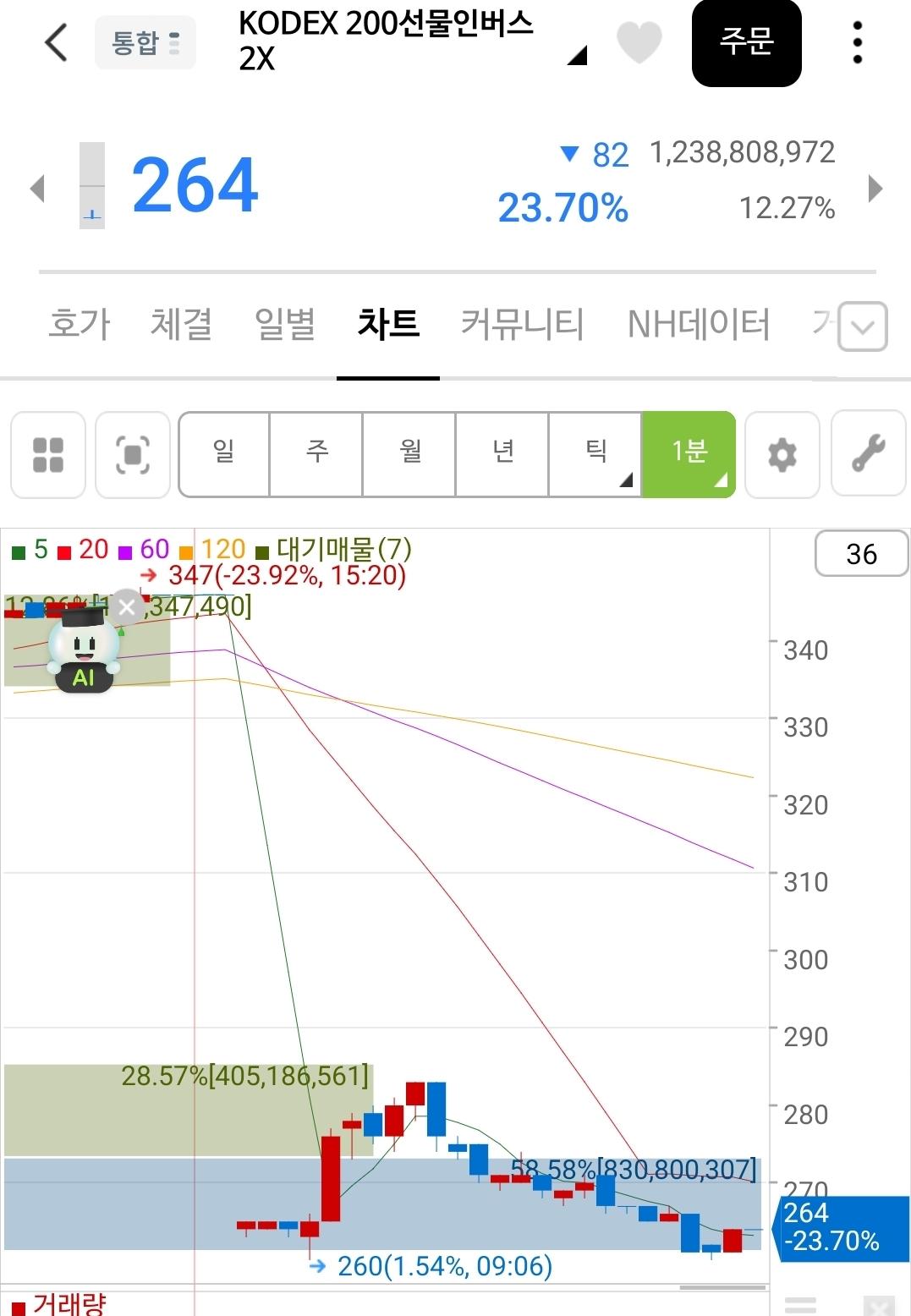Open the 통합 search category selector
The height and width of the screenshot is (1316, 911).
(x=145, y=41)
